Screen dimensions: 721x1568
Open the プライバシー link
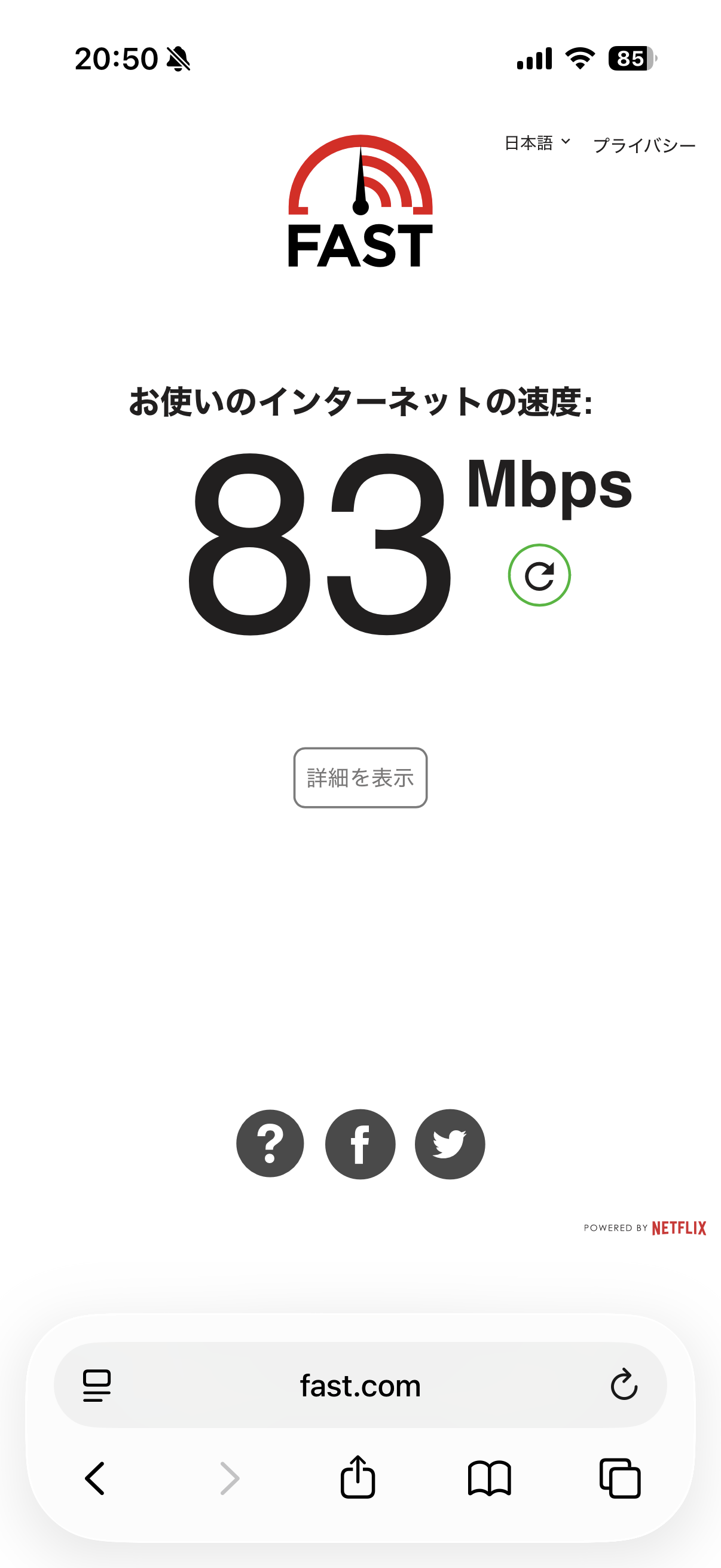(x=644, y=145)
